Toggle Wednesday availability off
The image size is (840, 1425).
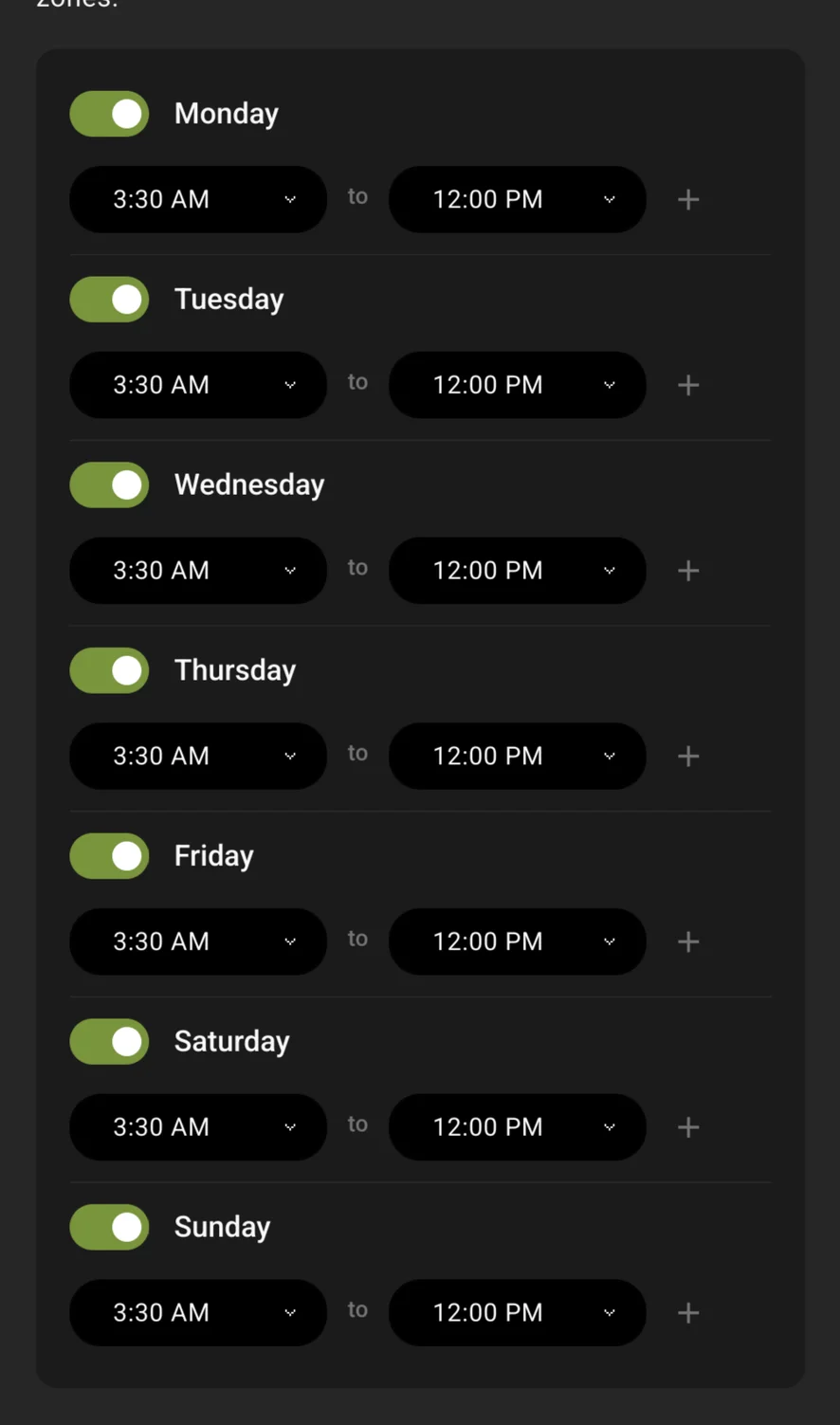pos(109,484)
